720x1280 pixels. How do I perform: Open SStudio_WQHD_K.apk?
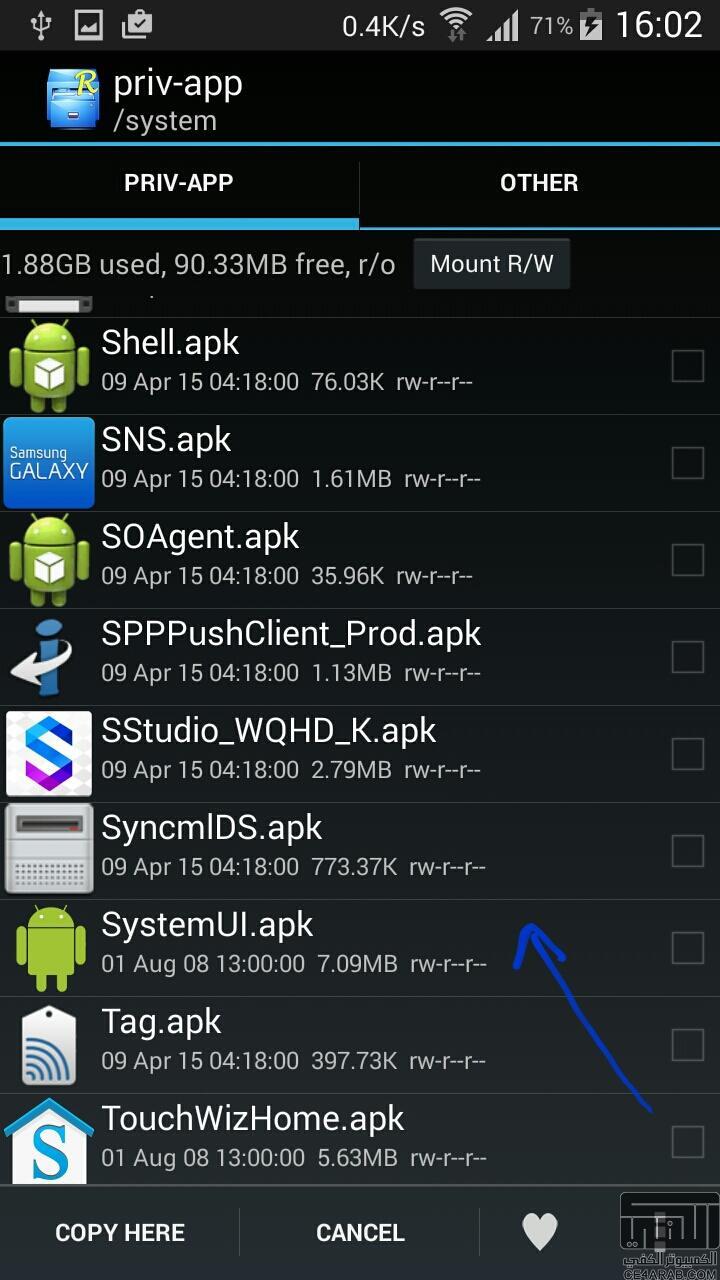pyautogui.click(x=300, y=748)
